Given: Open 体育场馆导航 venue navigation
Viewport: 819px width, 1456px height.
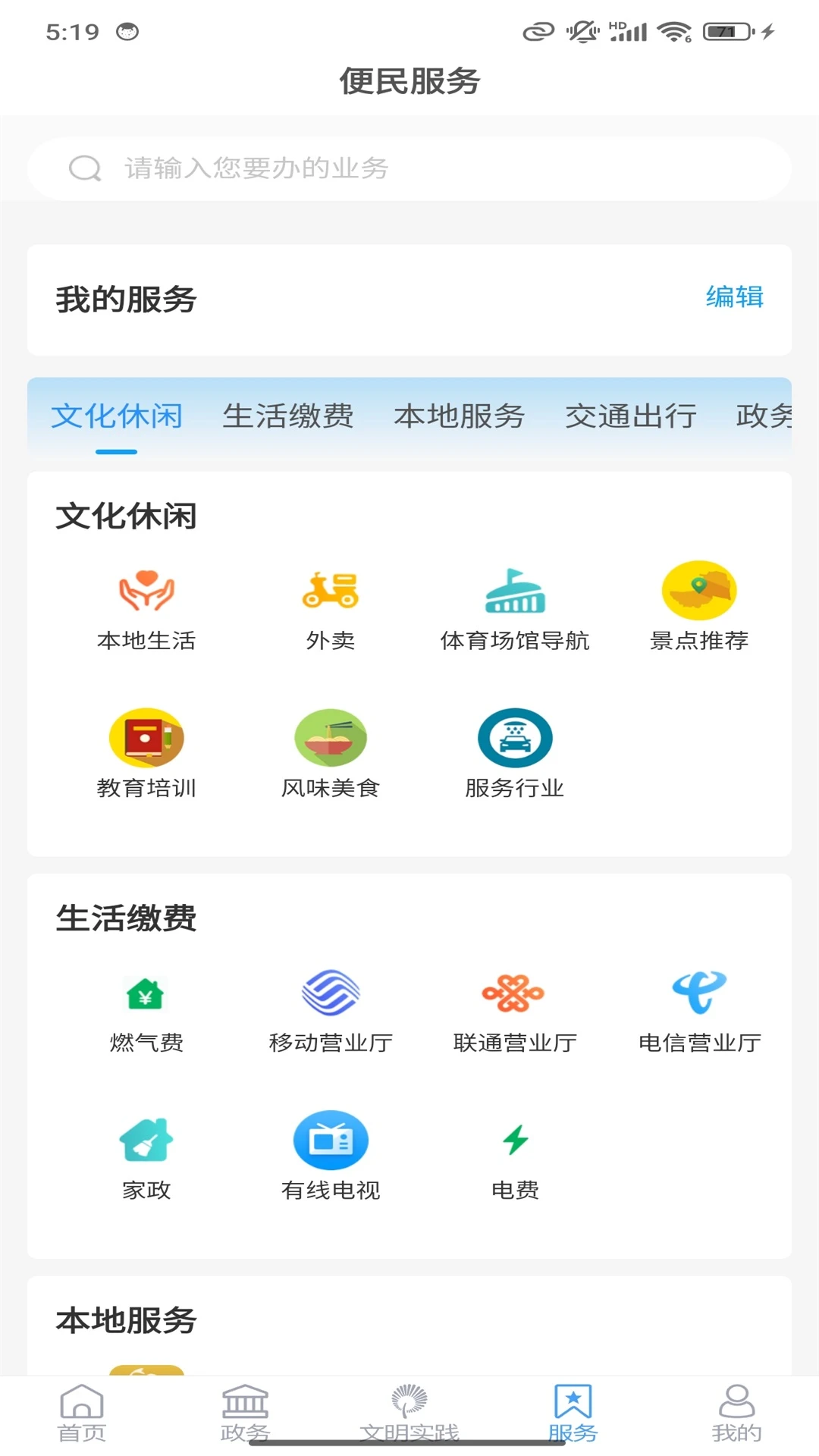Looking at the screenshot, I should pyautogui.click(x=515, y=607).
